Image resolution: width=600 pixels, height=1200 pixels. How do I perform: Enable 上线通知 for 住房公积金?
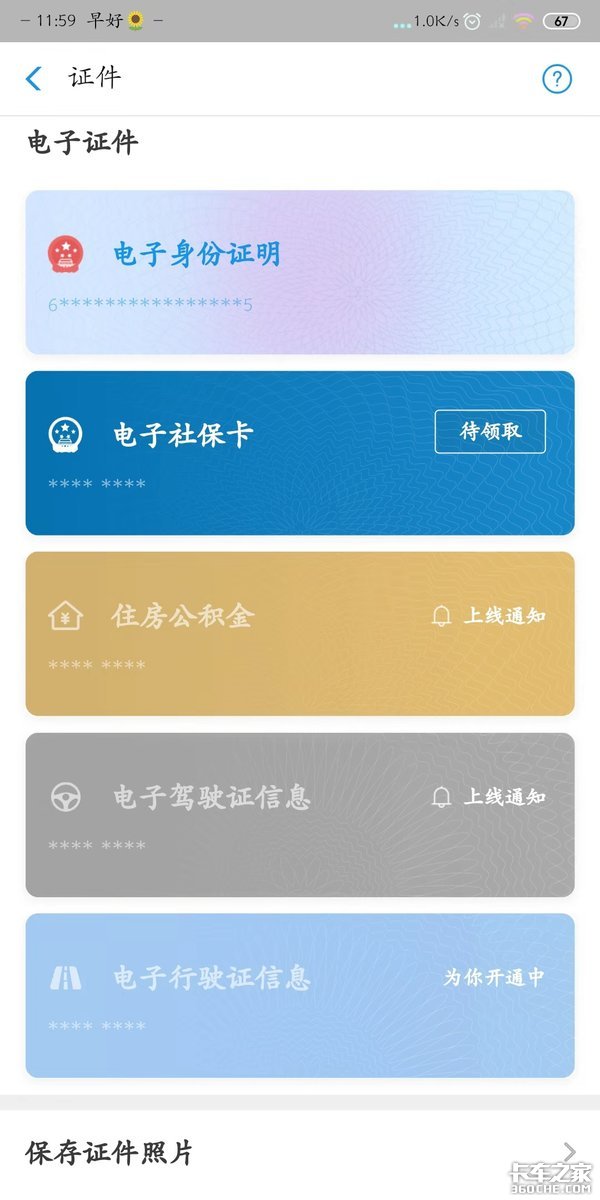point(488,616)
